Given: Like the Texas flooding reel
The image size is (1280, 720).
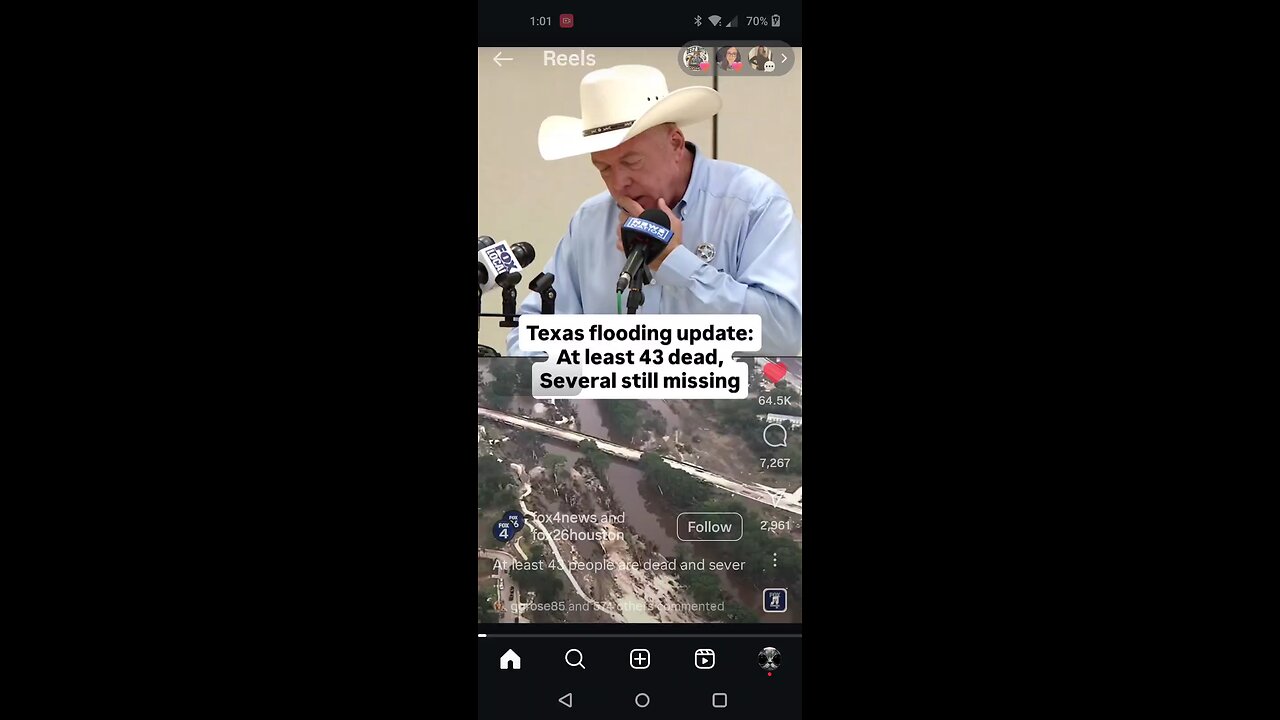Looking at the screenshot, I should pos(775,374).
